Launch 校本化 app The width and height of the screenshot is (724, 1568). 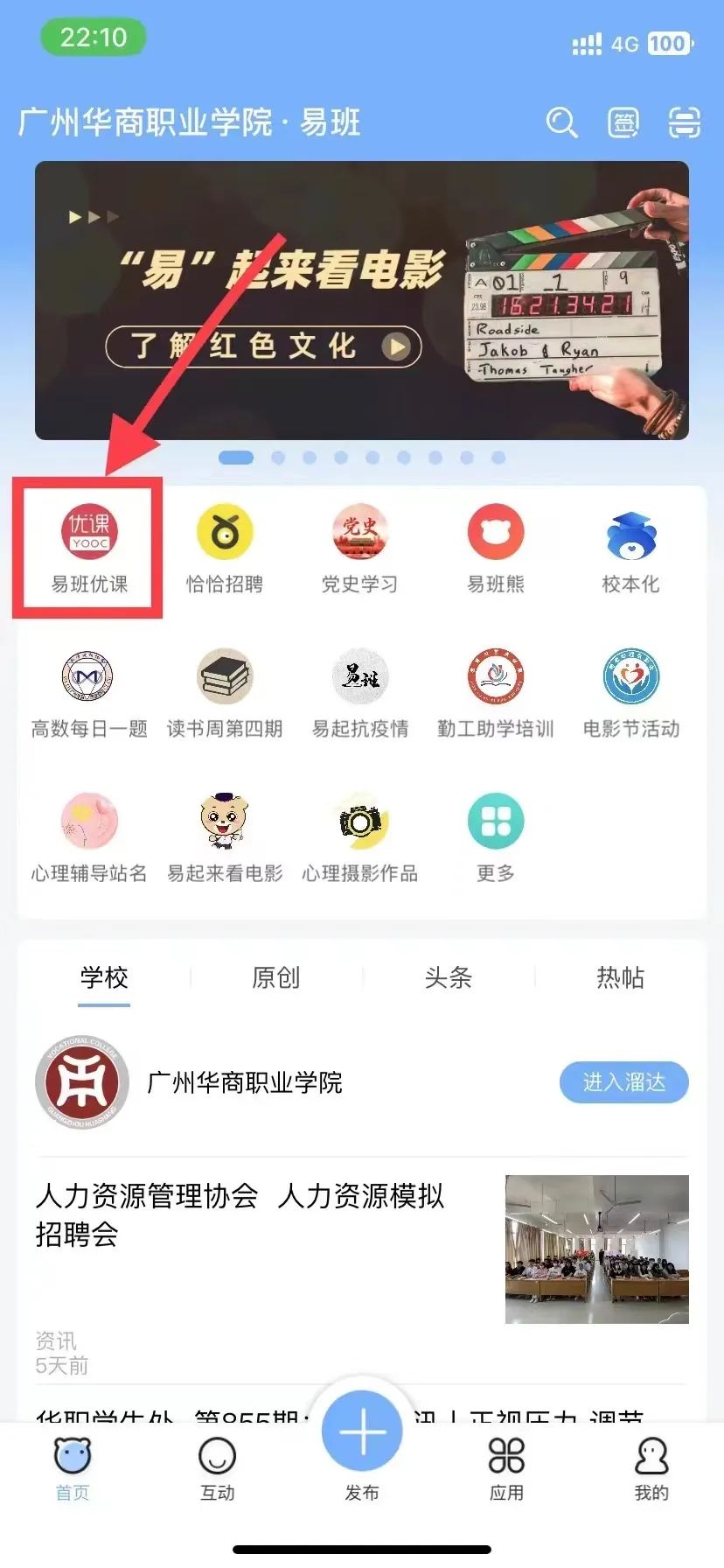point(630,548)
